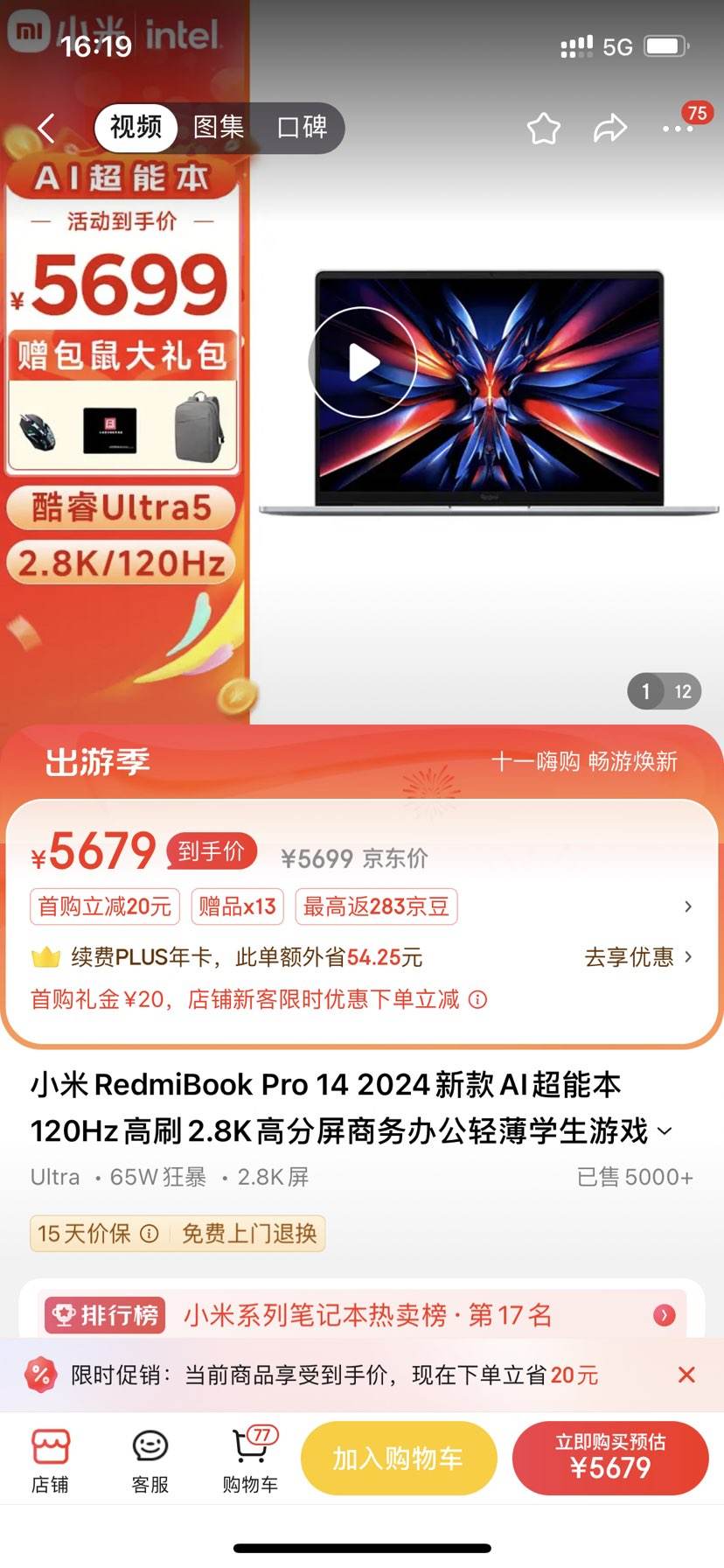Expand the coupon row chevron

(686, 907)
